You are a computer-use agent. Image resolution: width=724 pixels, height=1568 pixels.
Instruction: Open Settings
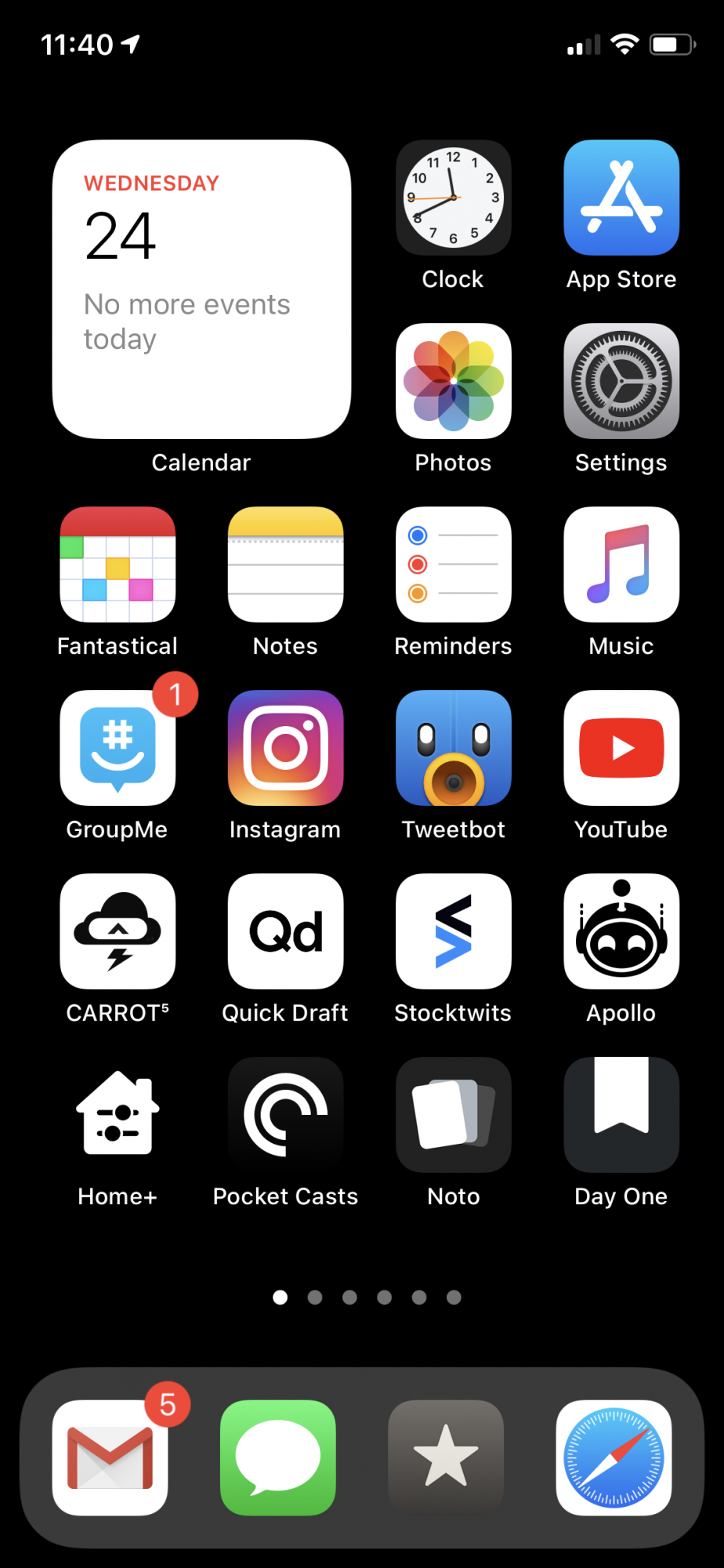(x=621, y=381)
